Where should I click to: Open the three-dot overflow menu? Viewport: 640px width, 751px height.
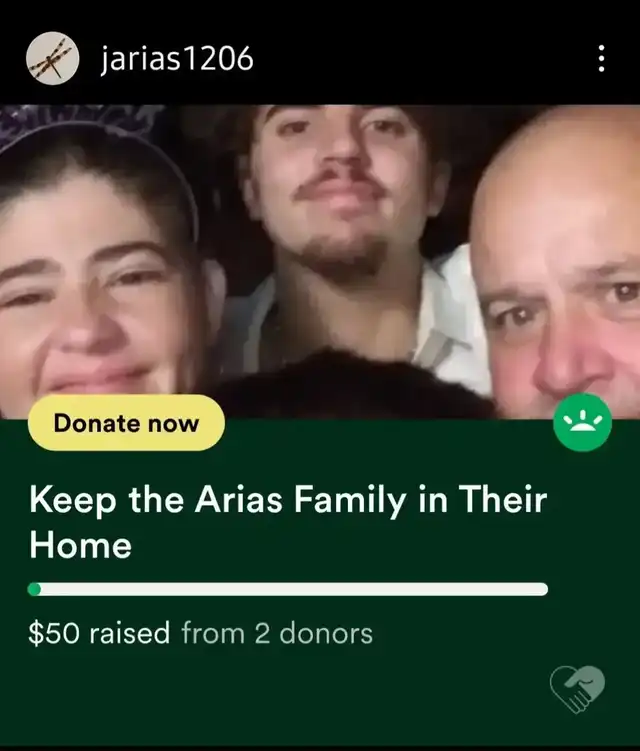click(x=601, y=58)
